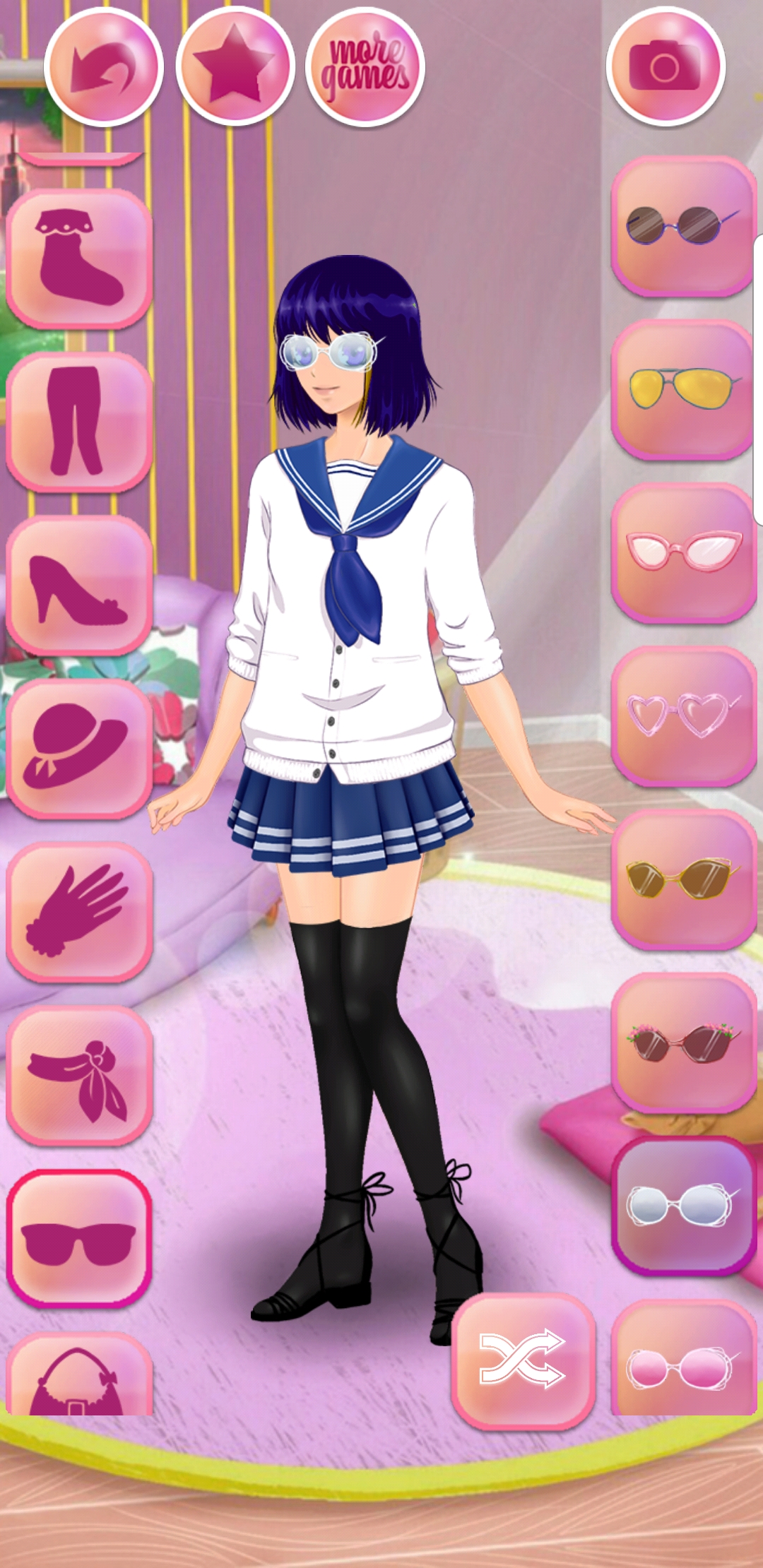Take a photo with the camera button
The height and width of the screenshot is (1568, 763).
(666, 67)
